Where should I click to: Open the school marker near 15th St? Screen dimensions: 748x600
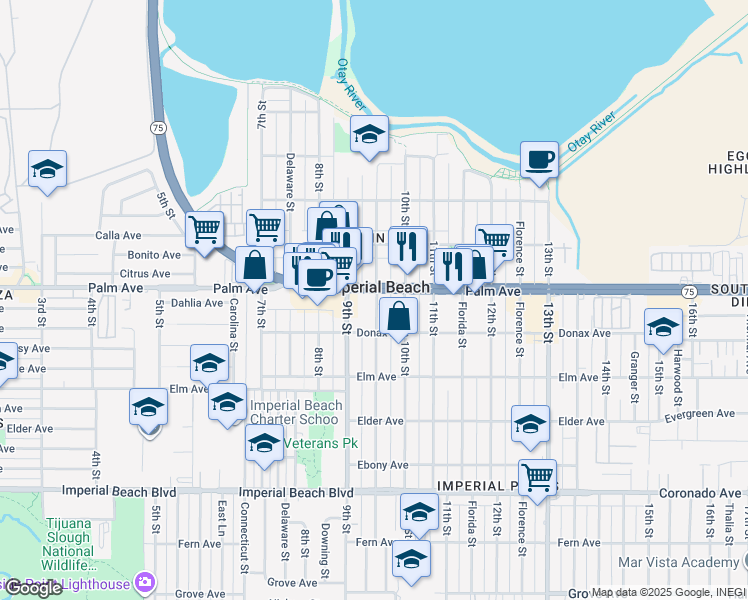point(663,327)
